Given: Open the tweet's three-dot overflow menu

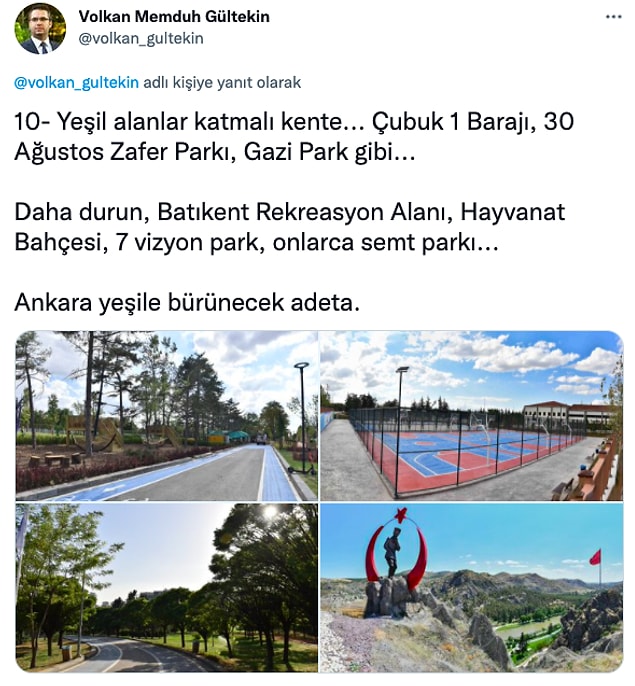Looking at the screenshot, I should pos(610,18).
